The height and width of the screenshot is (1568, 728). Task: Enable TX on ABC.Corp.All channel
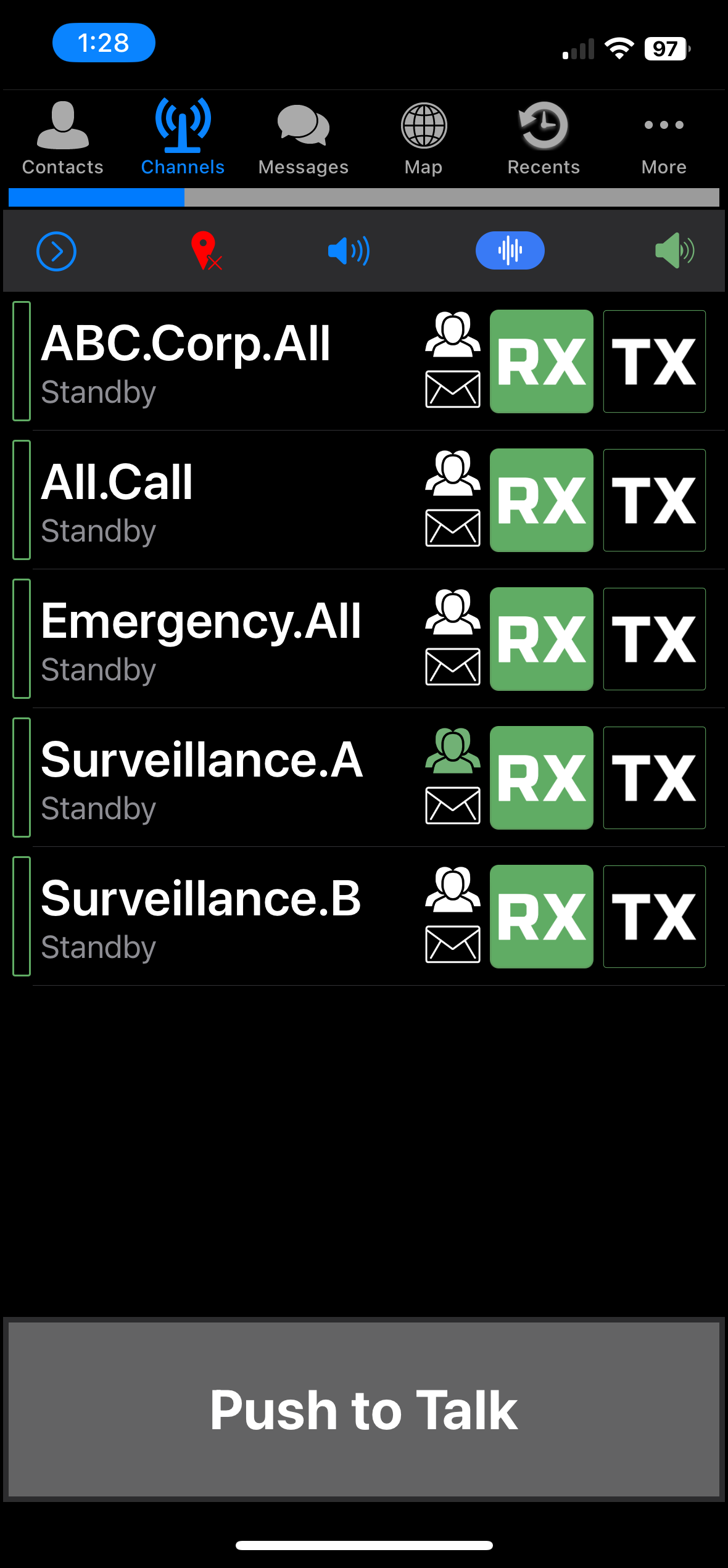[654, 361]
